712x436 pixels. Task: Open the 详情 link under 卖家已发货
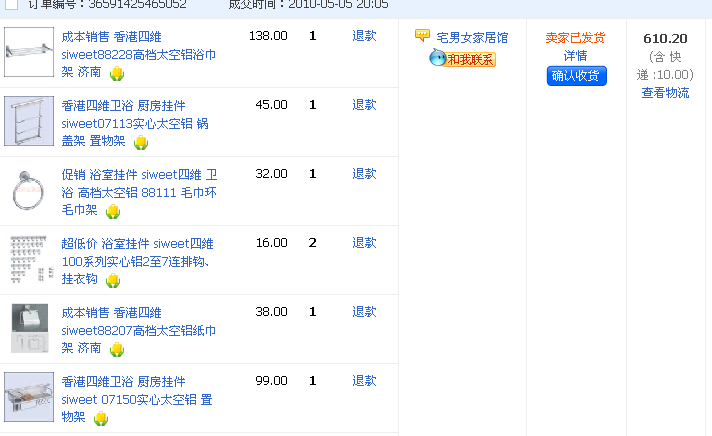point(575,56)
